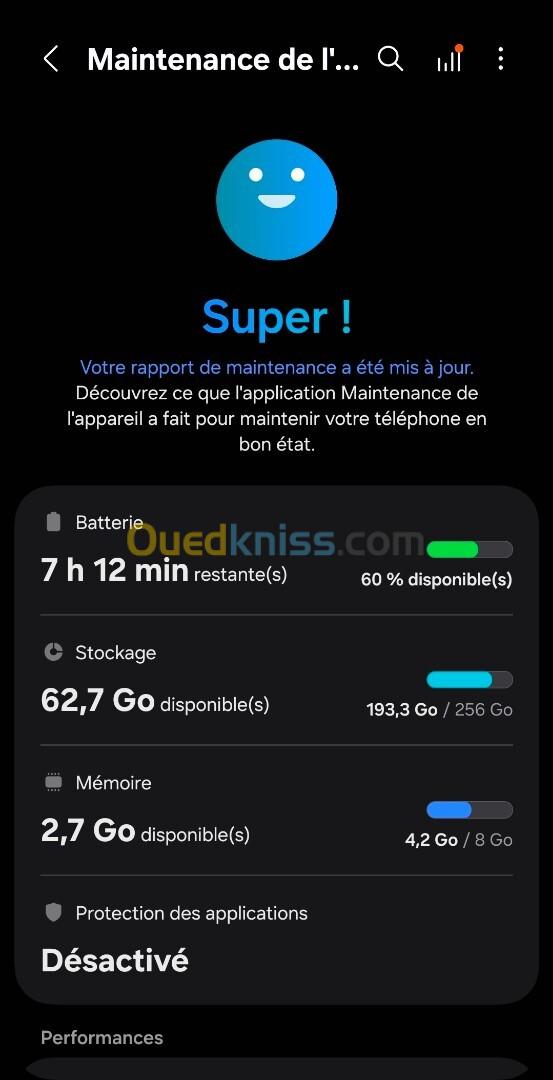553x1080 pixels.
Task: Tap the maintenance report updated link
Action: tap(276, 367)
